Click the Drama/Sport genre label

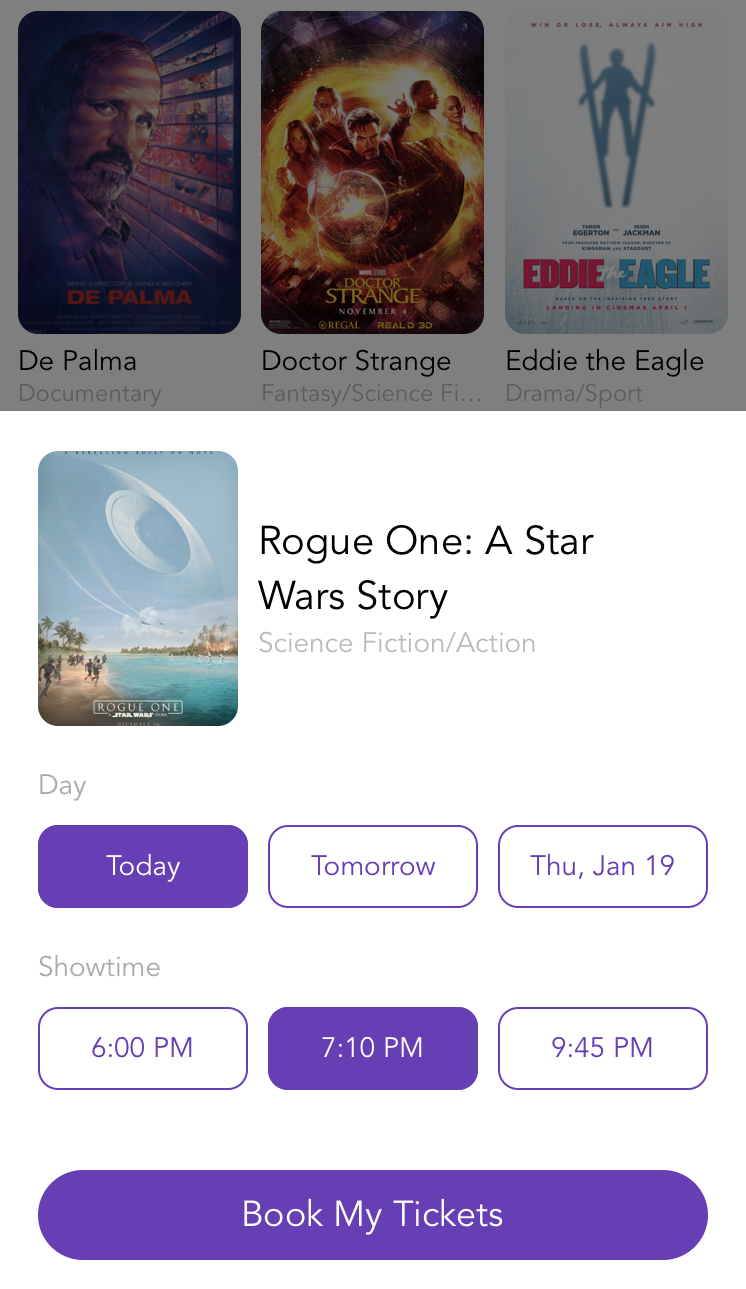click(575, 393)
